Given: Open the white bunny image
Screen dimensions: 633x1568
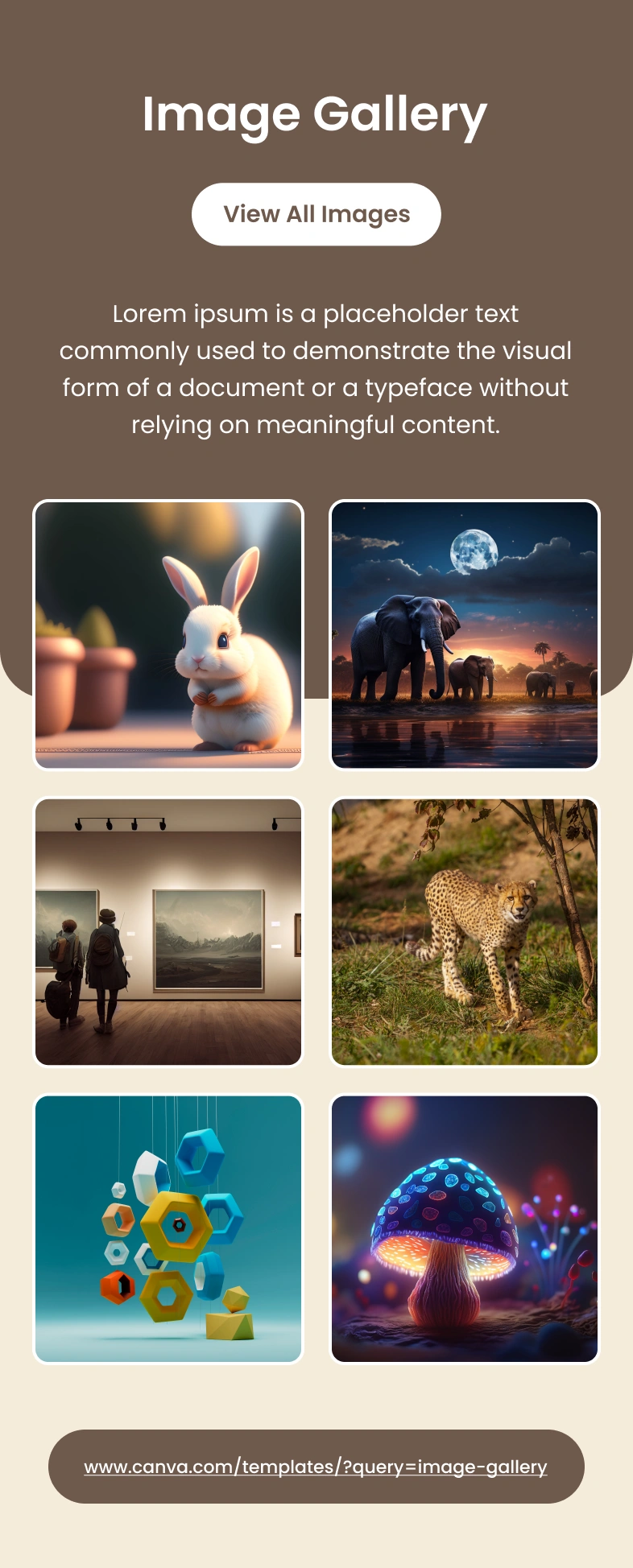Looking at the screenshot, I should click(x=168, y=635).
